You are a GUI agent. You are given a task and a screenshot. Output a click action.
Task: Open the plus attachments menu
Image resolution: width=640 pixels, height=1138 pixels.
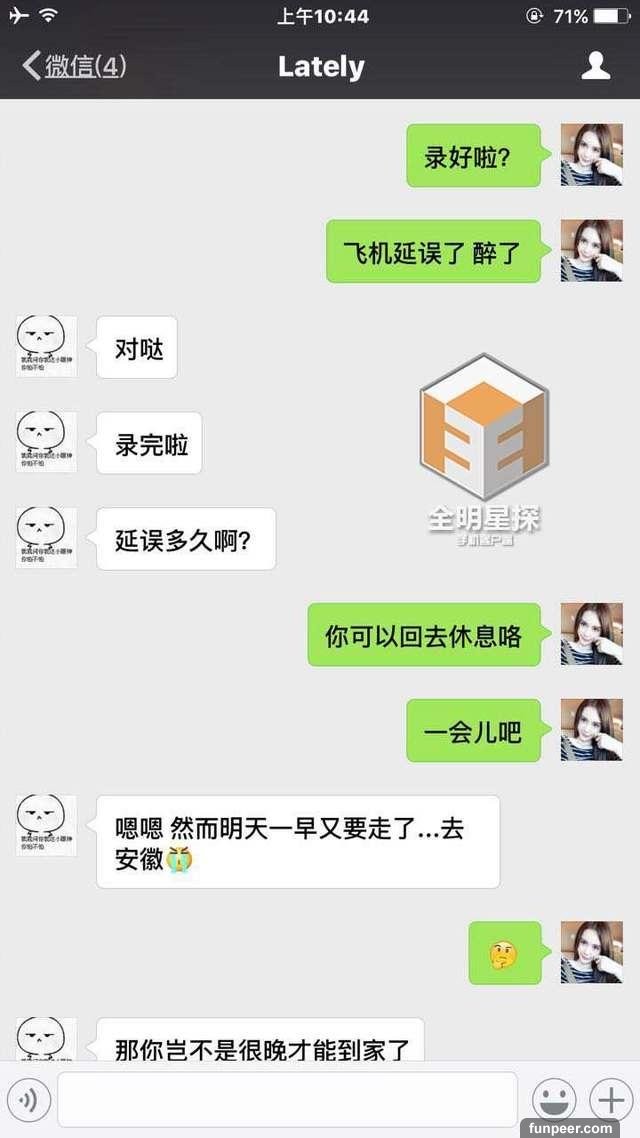click(610, 1099)
